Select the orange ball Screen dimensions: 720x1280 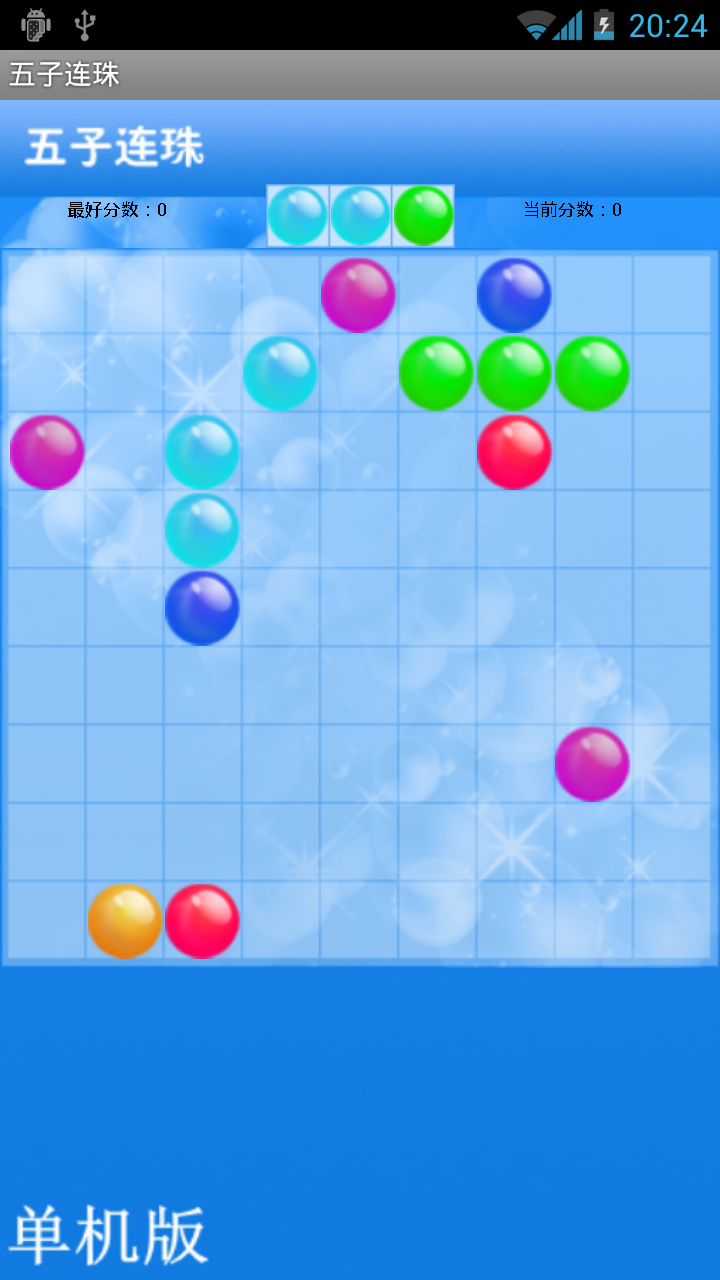[x=125, y=921]
